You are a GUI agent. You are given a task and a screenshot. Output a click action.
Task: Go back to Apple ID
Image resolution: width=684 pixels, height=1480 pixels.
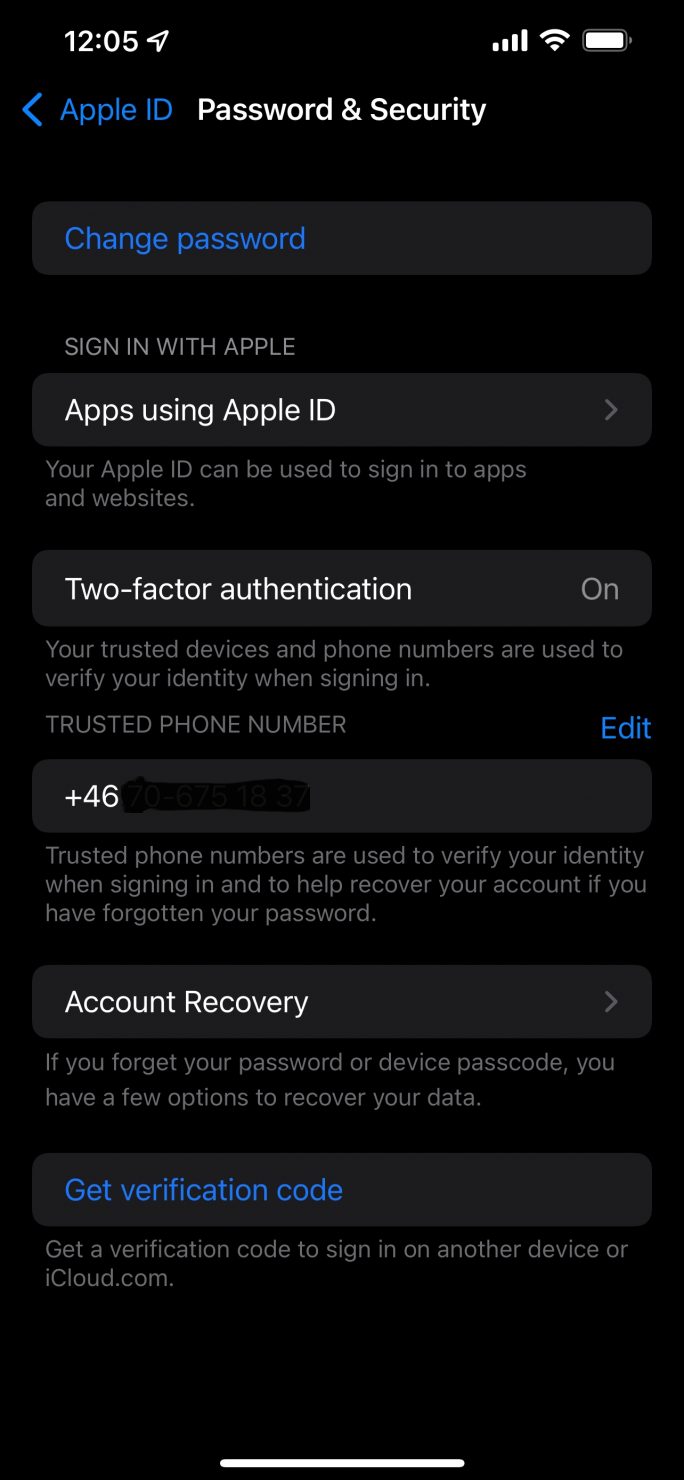coord(97,110)
